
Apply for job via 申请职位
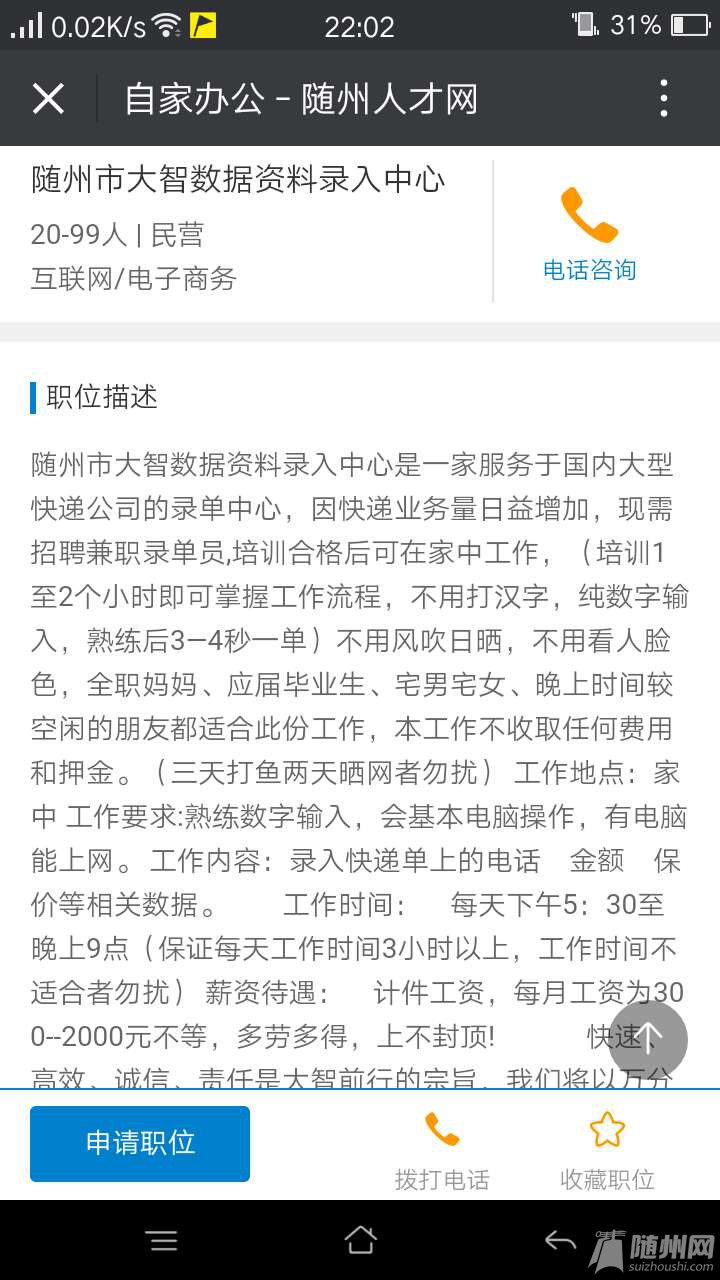coord(140,1143)
